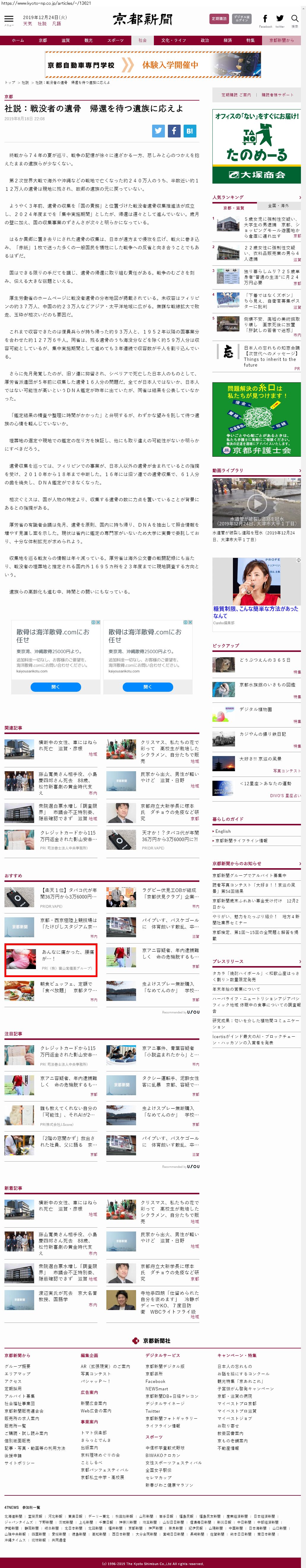This screenshot has width=306, height=1568.
Task: Open the search magnifier icon
Action: coord(295,19)
